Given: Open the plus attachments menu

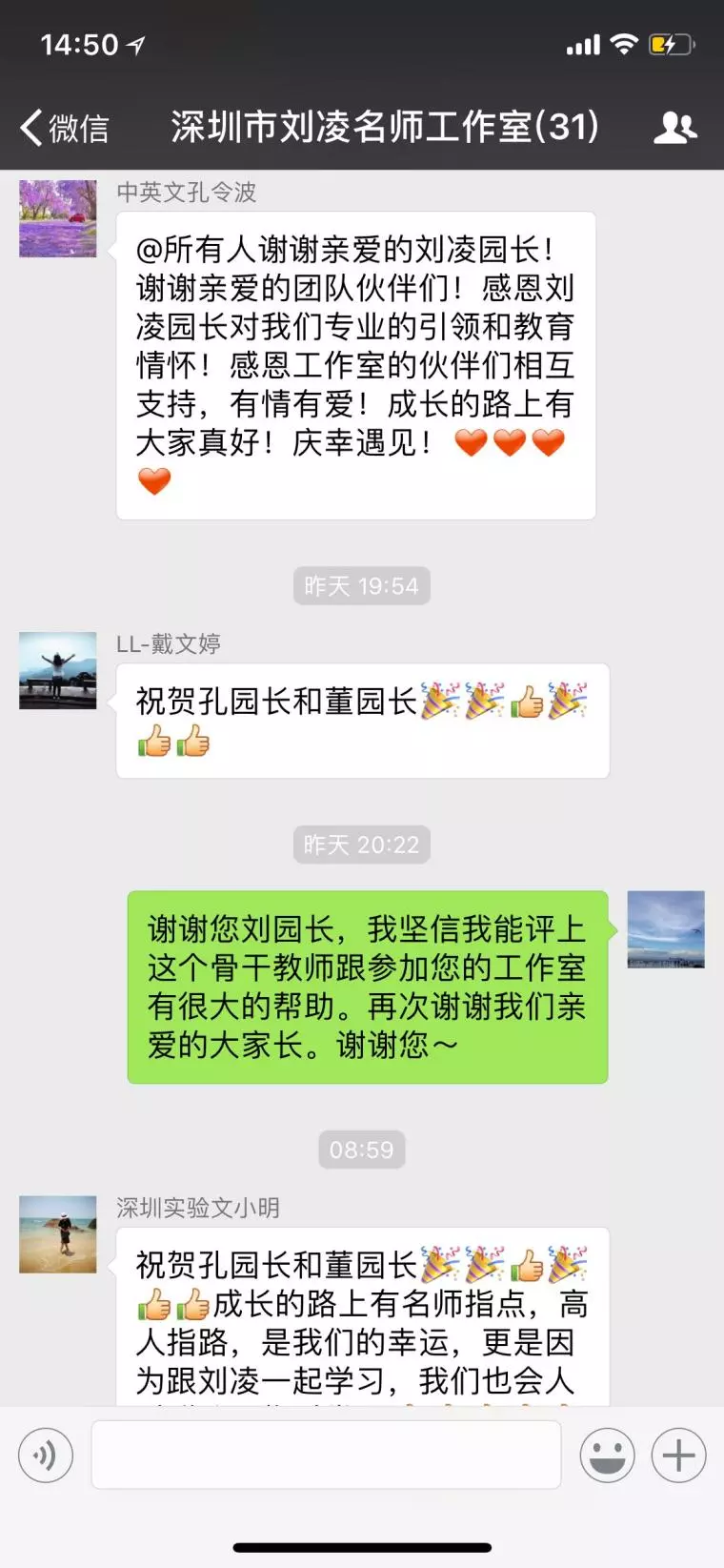Looking at the screenshot, I should point(678,1456).
